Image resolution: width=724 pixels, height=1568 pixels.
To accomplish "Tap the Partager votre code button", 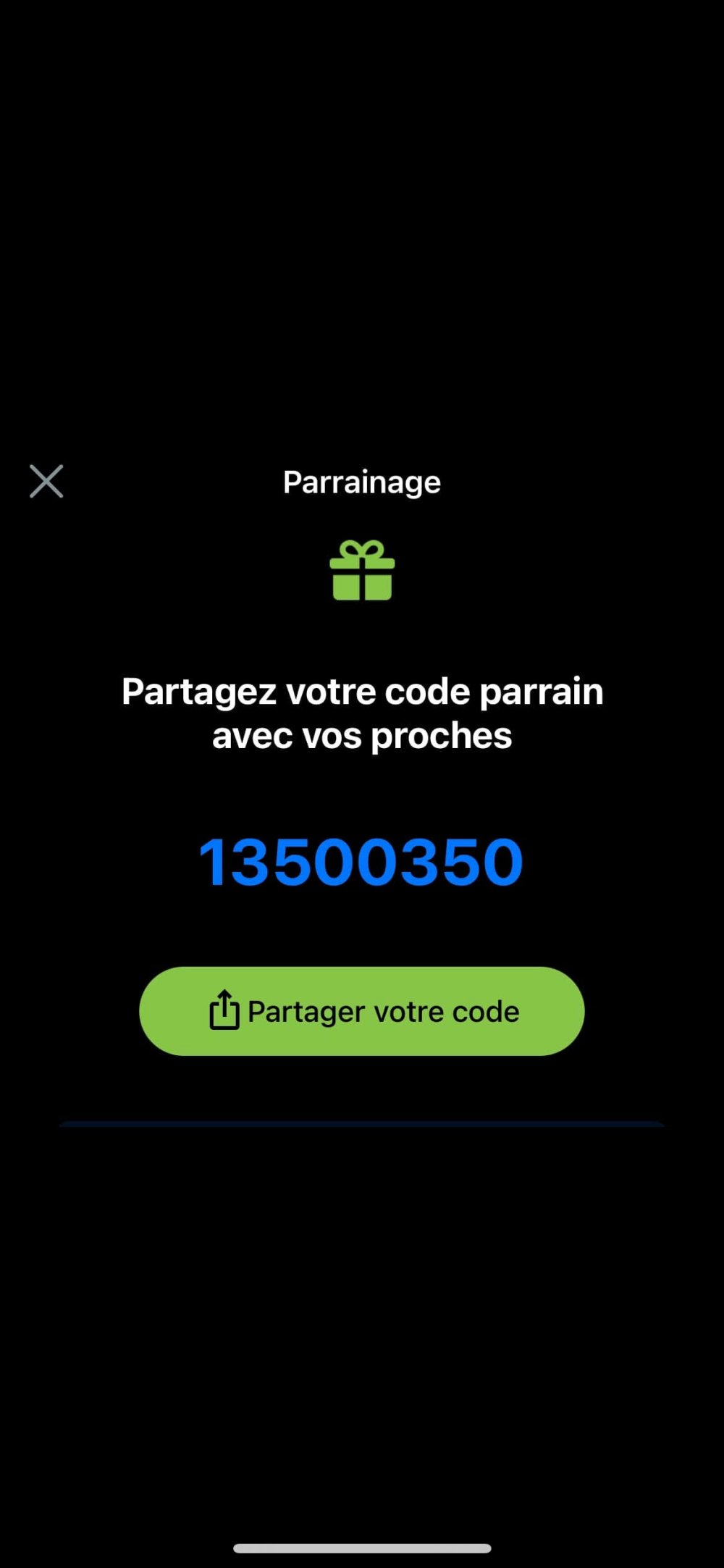I will coord(362,1011).
